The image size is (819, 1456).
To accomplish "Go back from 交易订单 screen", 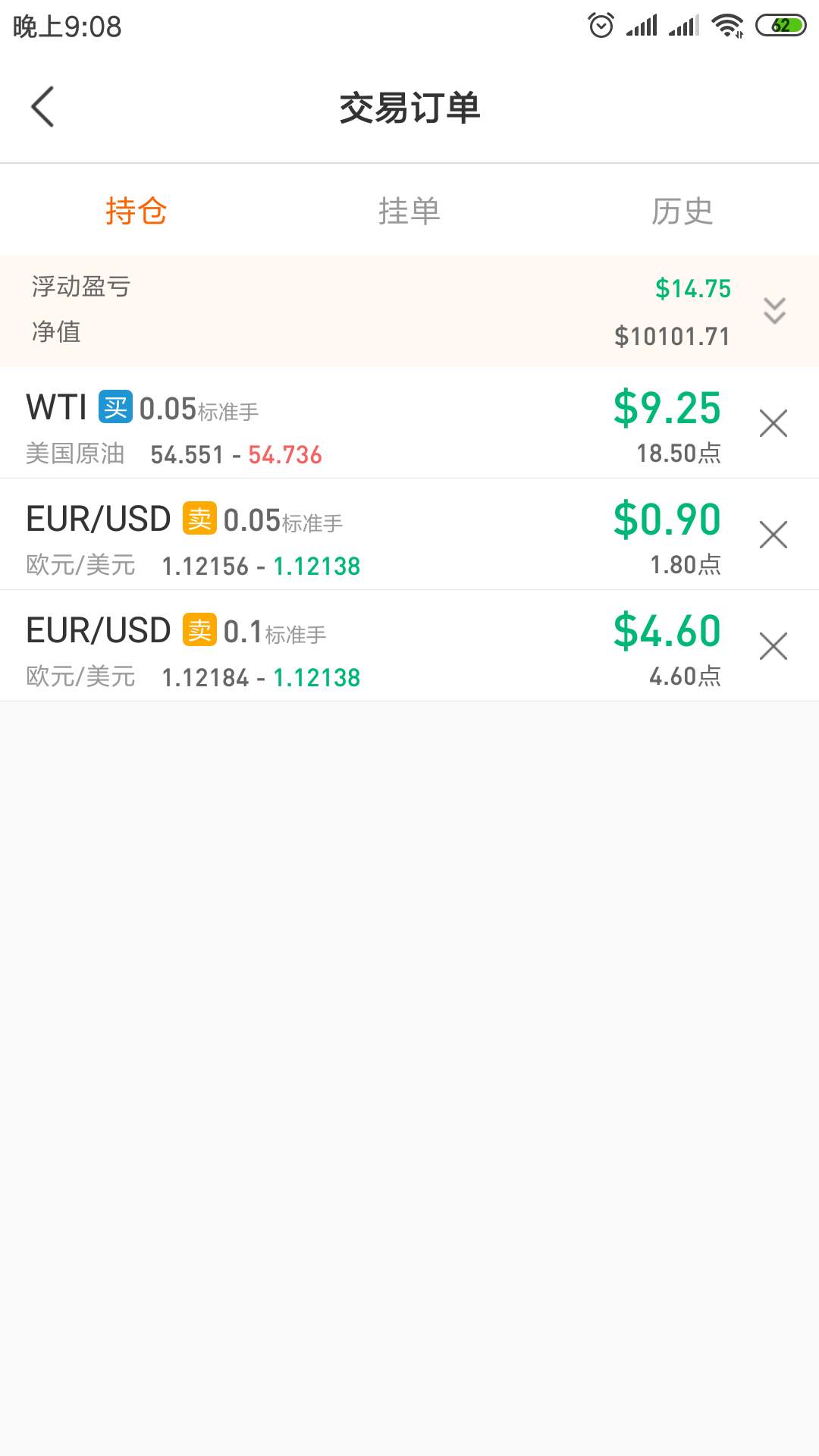I will pos(42,107).
